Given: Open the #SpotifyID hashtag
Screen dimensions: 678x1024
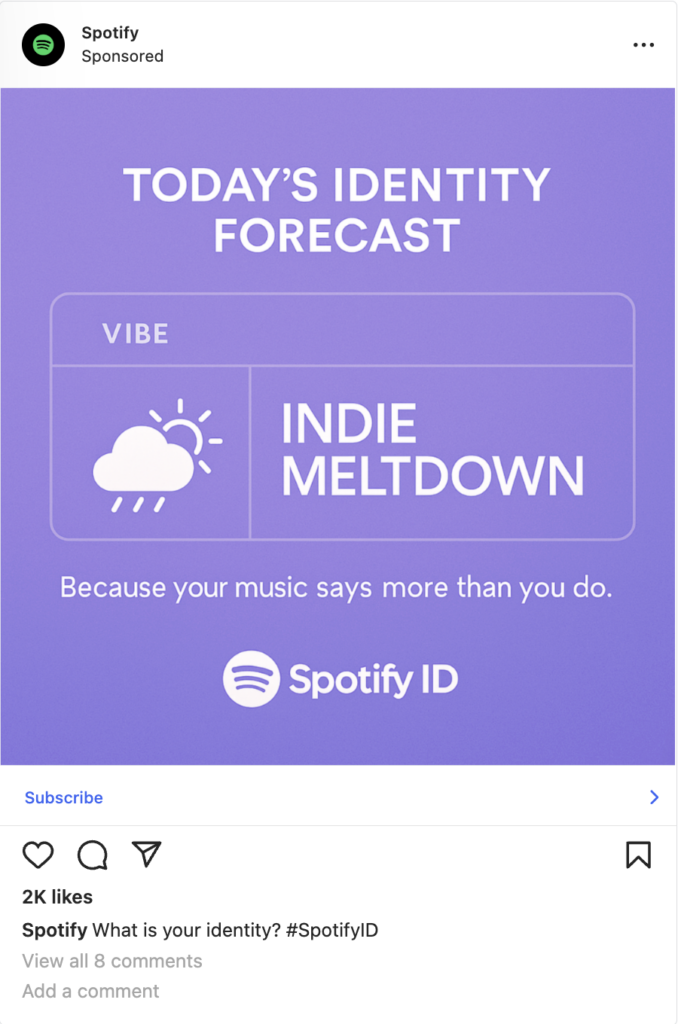Looking at the screenshot, I should pos(331,930).
